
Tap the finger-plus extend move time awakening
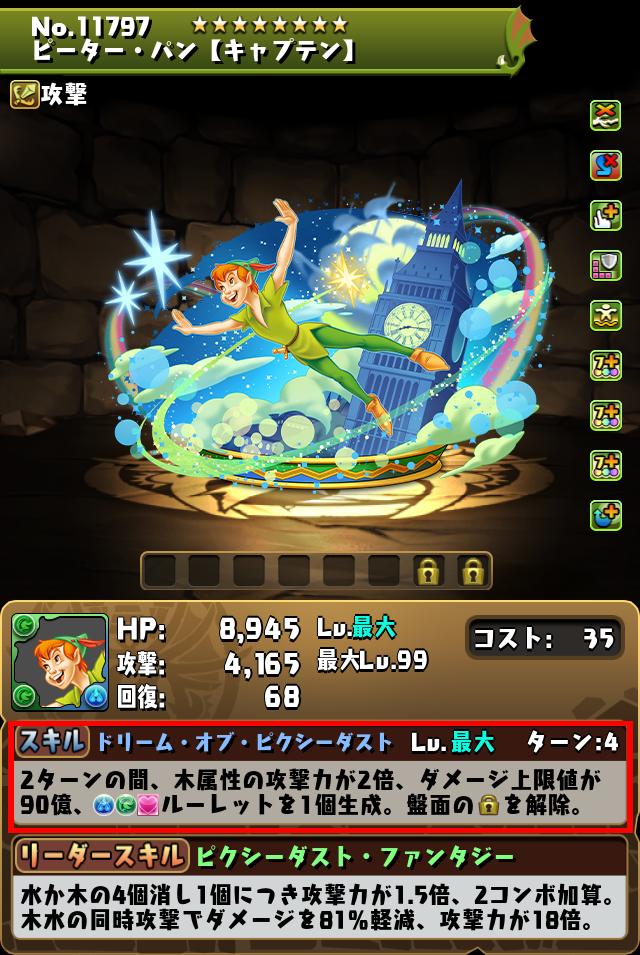pyautogui.click(x=606, y=215)
